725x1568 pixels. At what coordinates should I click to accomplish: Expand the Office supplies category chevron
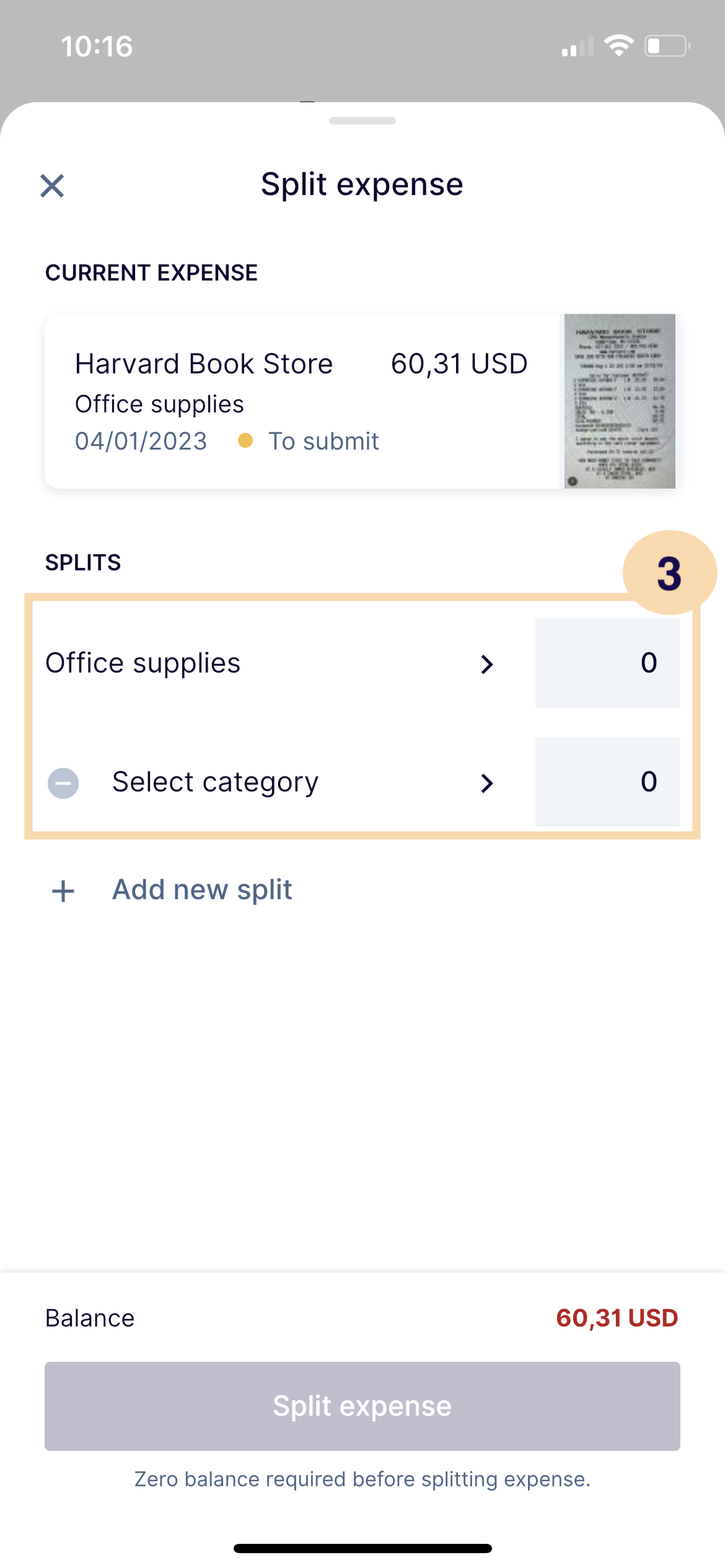pyautogui.click(x=487, y=664)
